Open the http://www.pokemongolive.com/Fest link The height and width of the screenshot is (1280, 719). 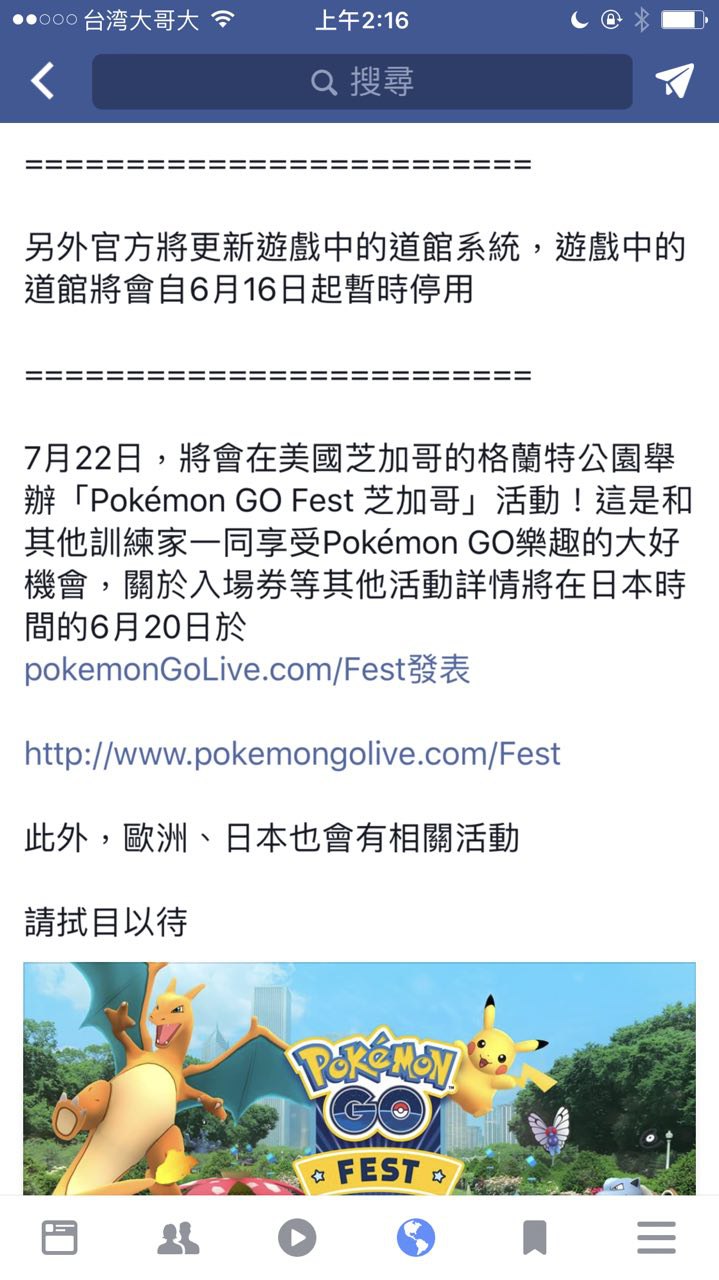point(292,753)
